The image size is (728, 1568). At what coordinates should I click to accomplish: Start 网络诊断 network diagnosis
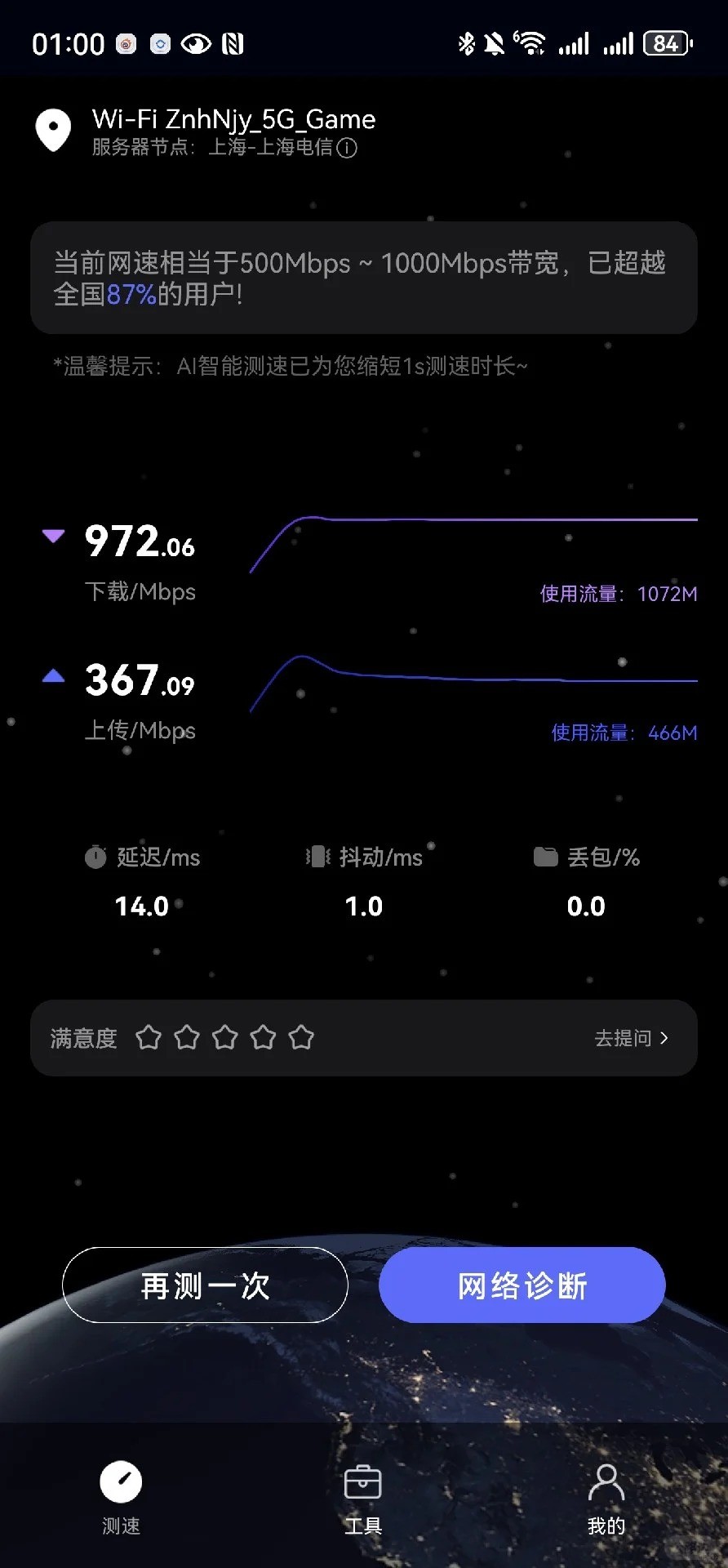(521, 1285)
